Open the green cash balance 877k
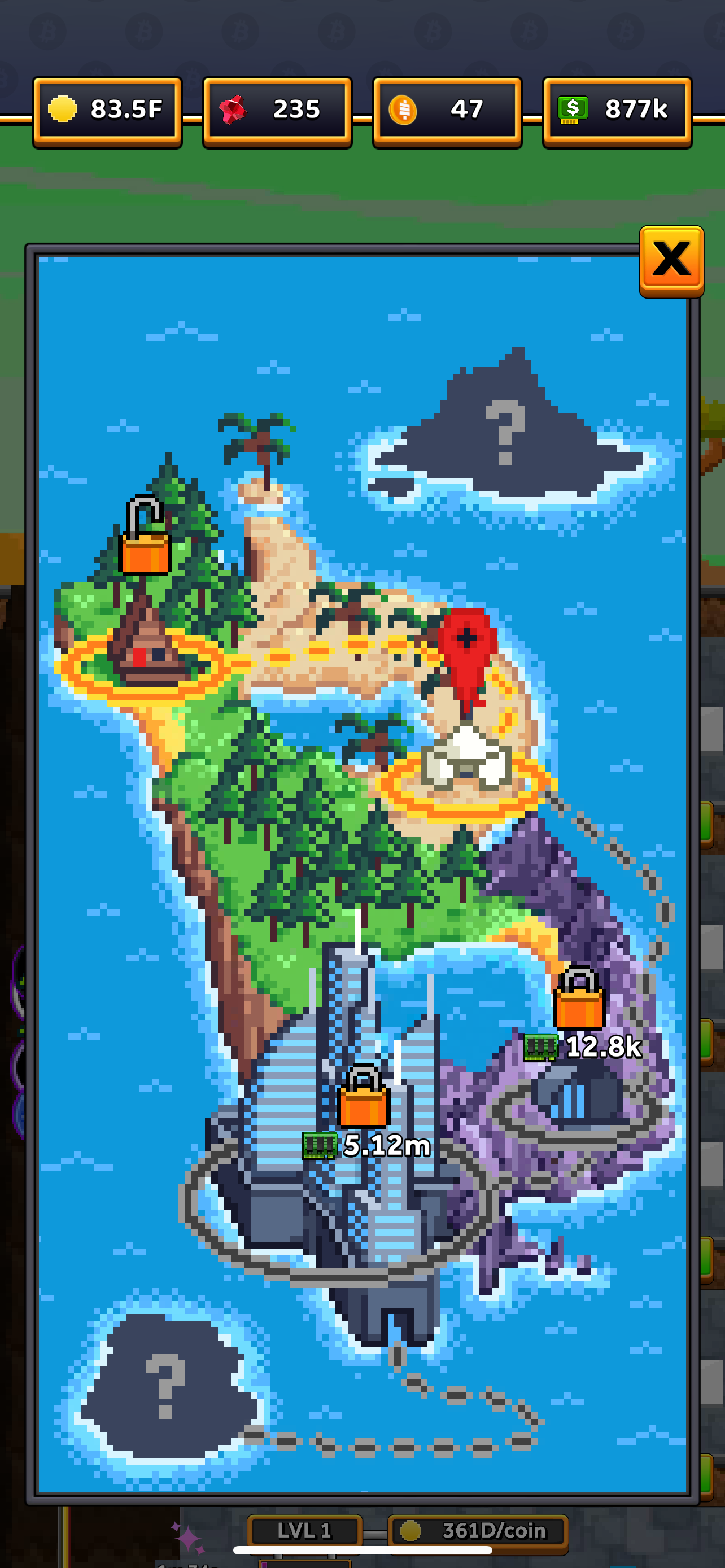 pyautogui.click(x=617, y=110)
